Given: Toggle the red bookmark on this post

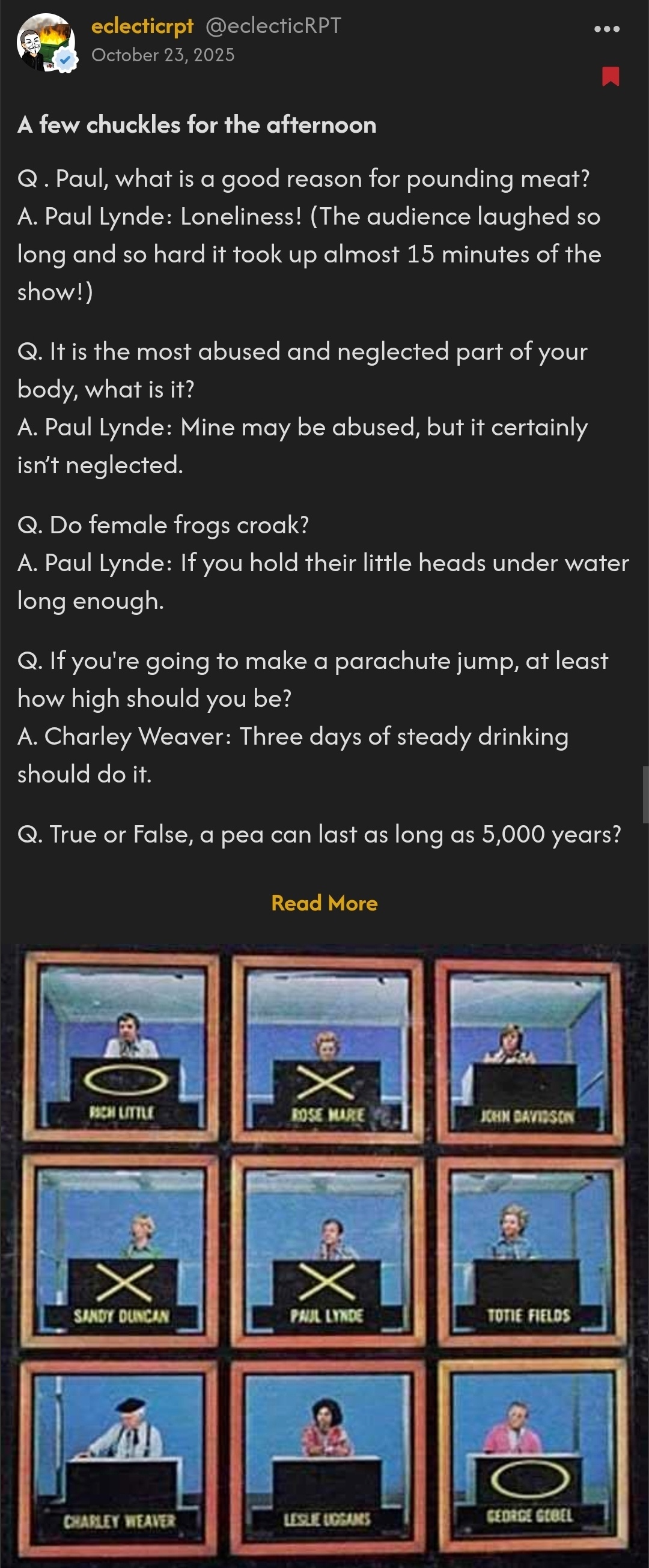Looking at the screenshot, I should click(610, 77).
